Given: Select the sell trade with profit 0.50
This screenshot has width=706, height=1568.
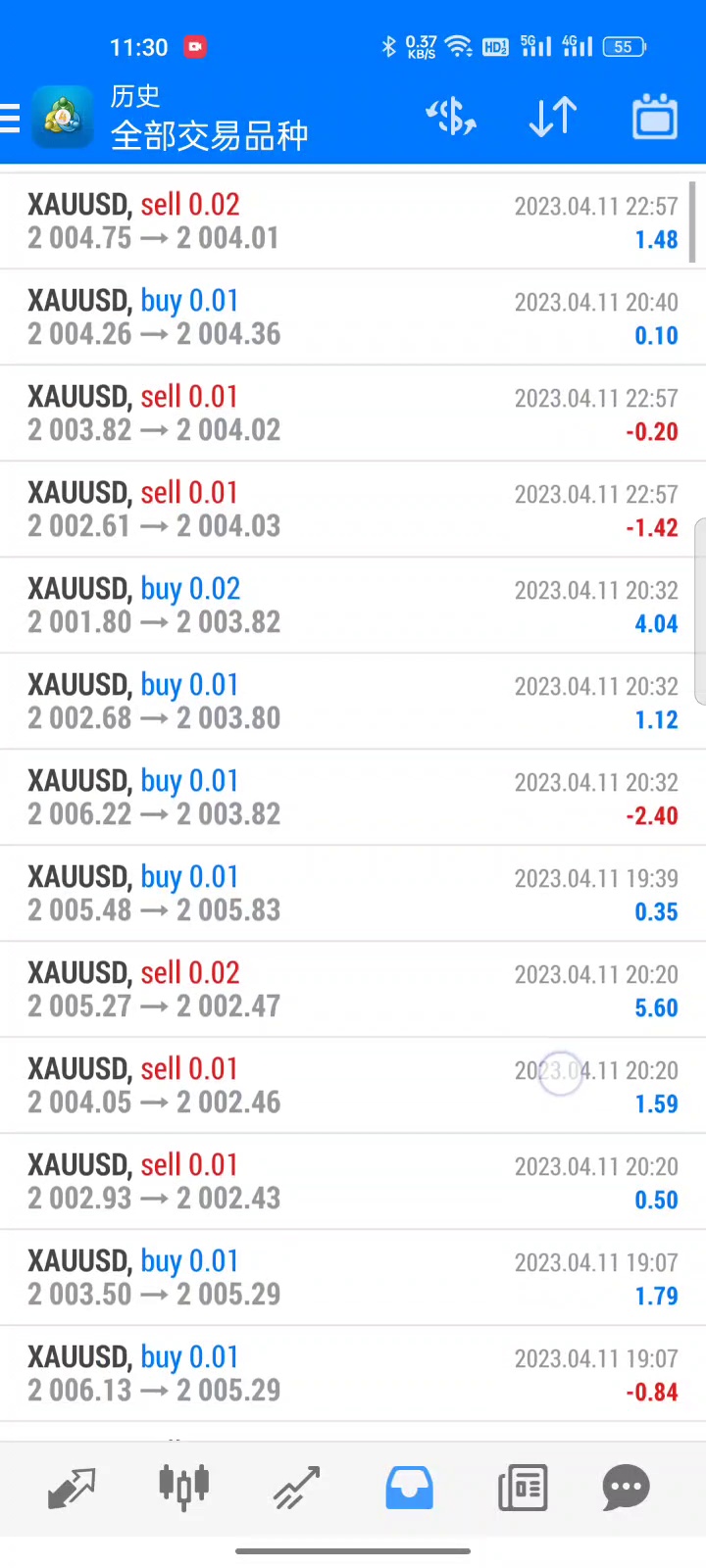Looking at the screenshot, I should click(353, 1182).
